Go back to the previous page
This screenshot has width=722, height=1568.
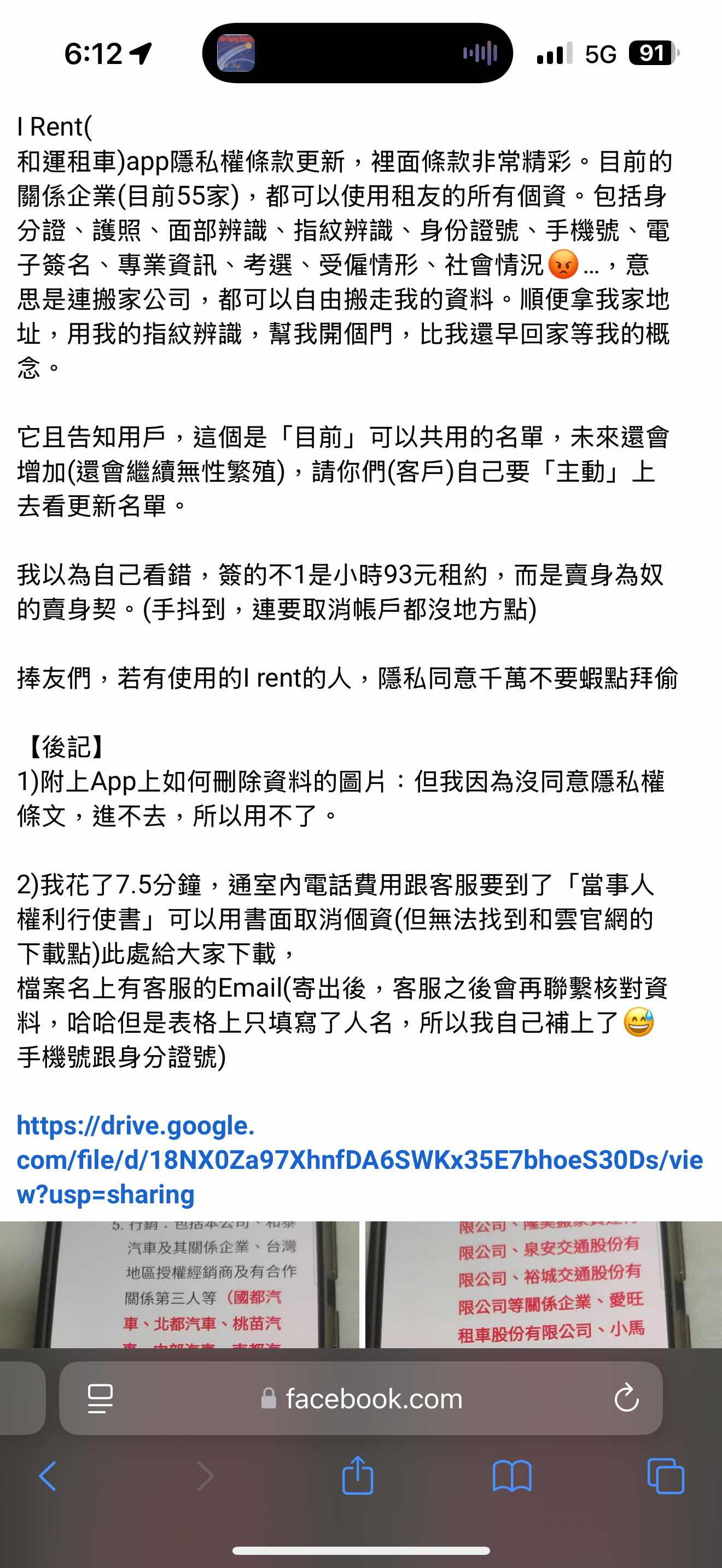tap(48, 1476)
